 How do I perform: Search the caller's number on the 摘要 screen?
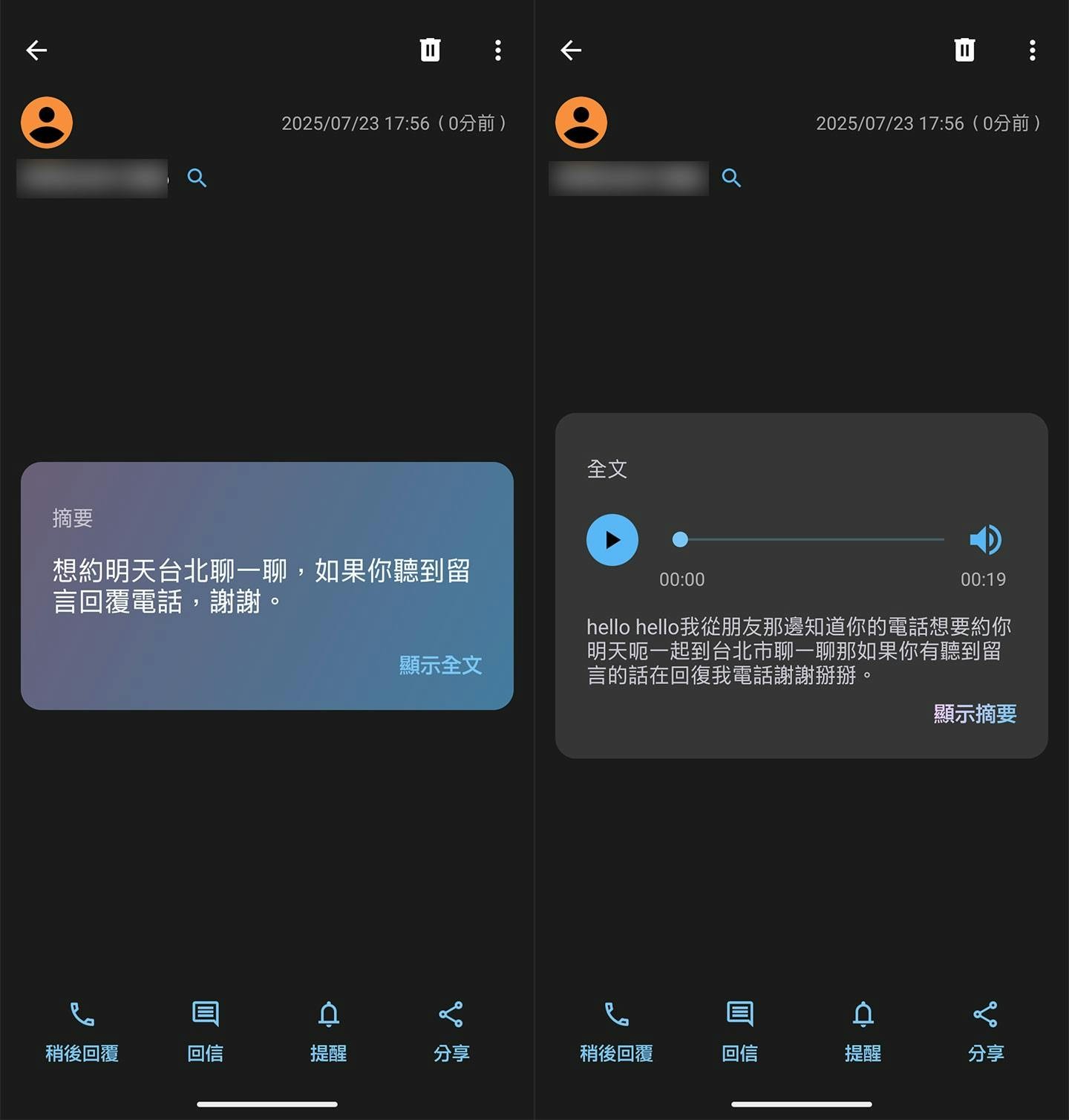pos(197,178)
